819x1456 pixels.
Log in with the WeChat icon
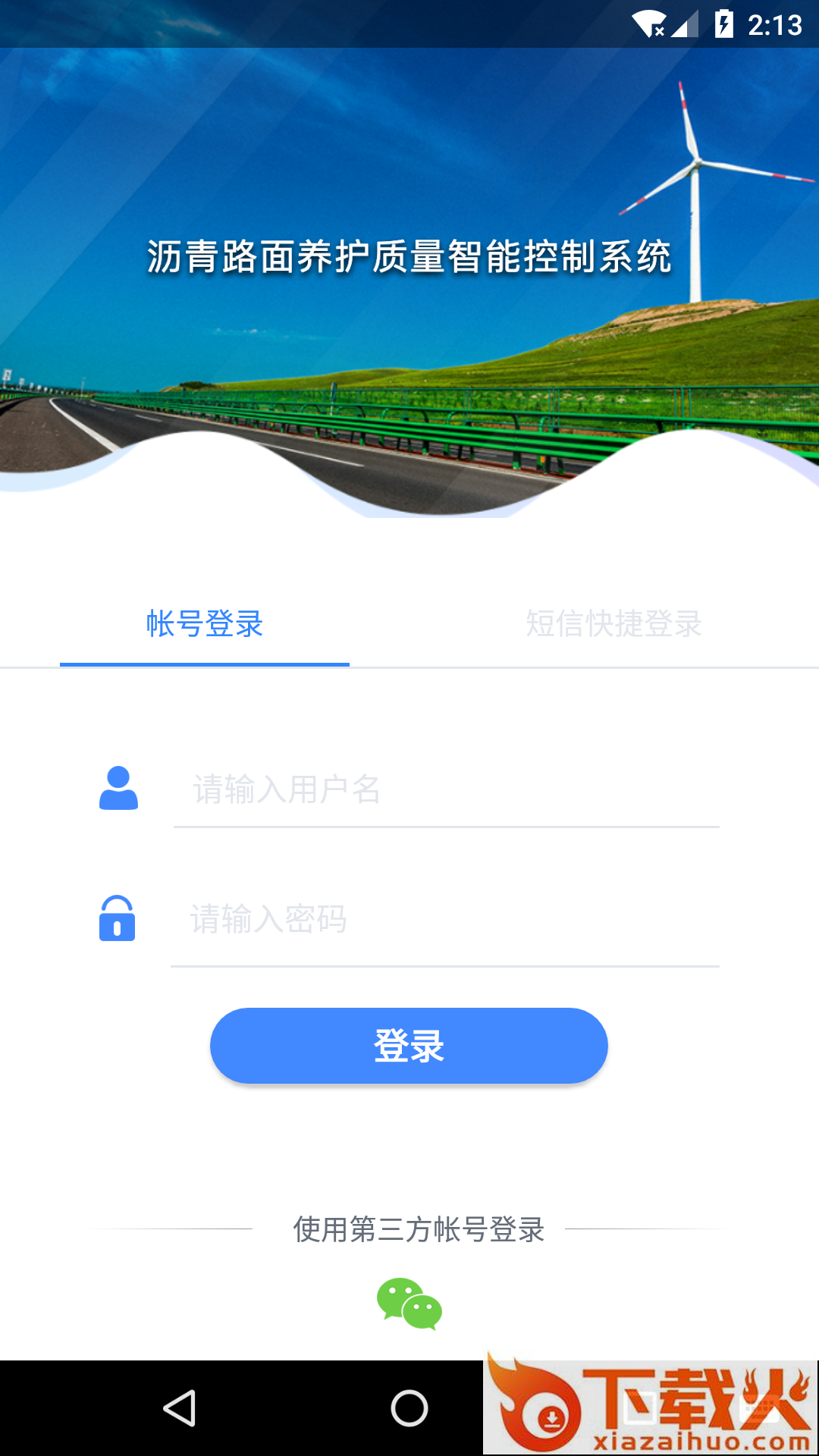click(x=409, y=1304)
